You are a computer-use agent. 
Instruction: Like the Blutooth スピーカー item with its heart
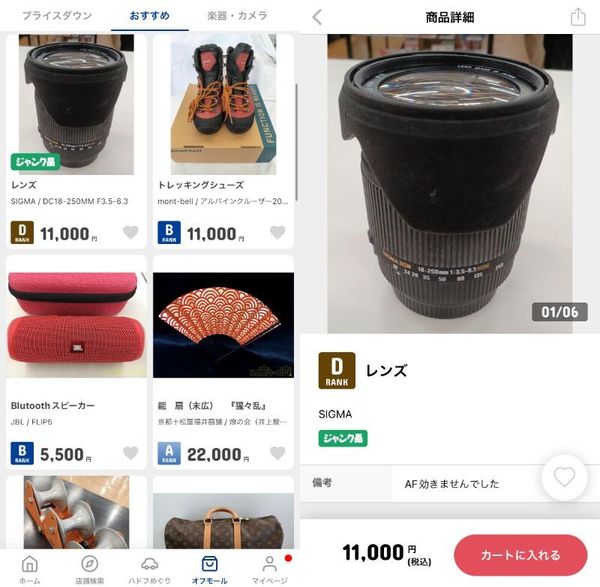pyautogui.click(x=130, y=453)
